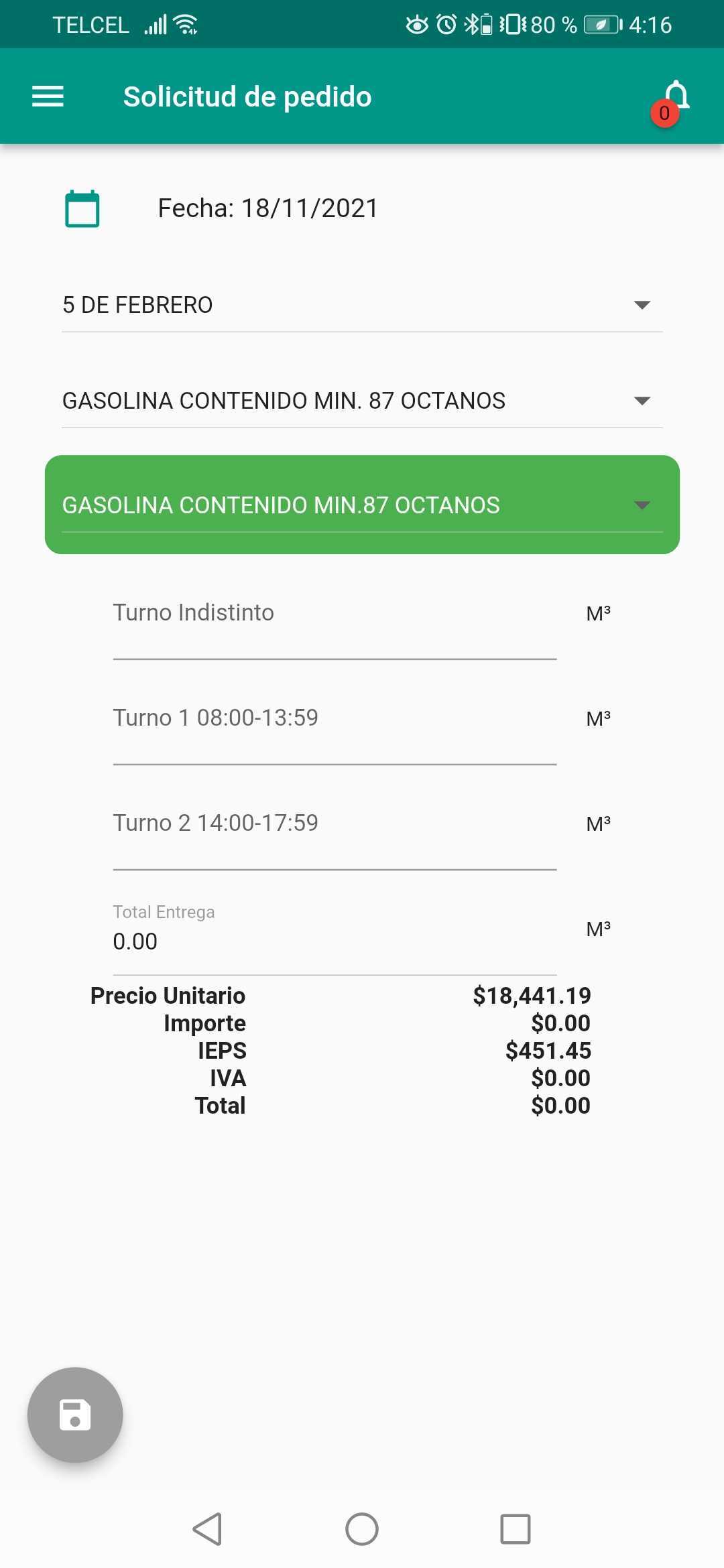The height and width of the screenshot is (1568, 724).
Task: Expand the 5 DE FEBRERO dropdown
Action: pyautogui.click(x=362, y=306)
